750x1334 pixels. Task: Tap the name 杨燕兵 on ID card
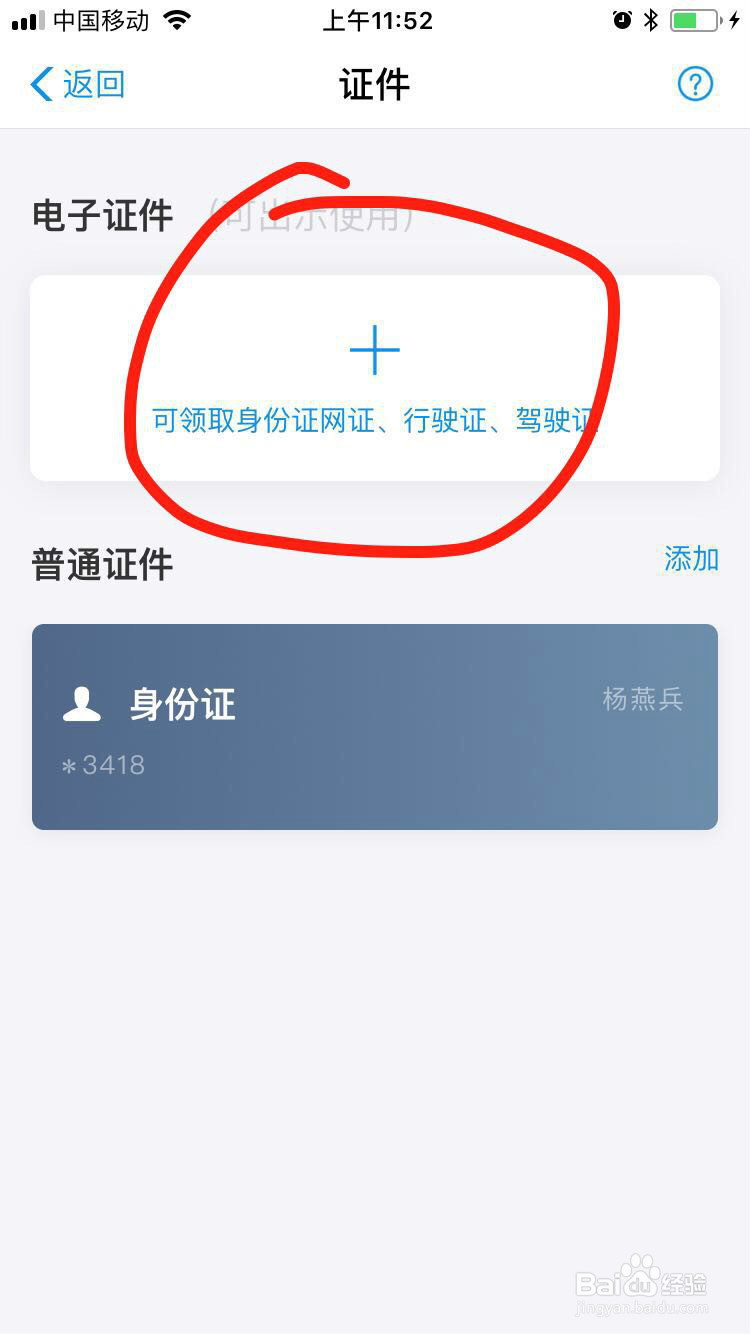(644, 700)
